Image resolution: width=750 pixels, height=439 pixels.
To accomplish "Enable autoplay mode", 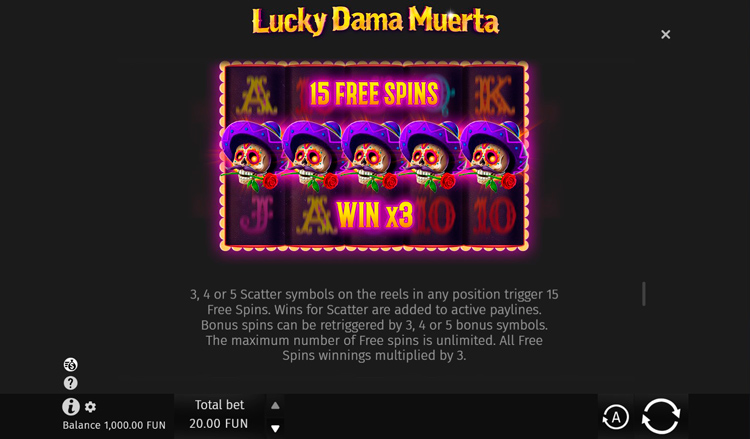I will coord(616,416).
